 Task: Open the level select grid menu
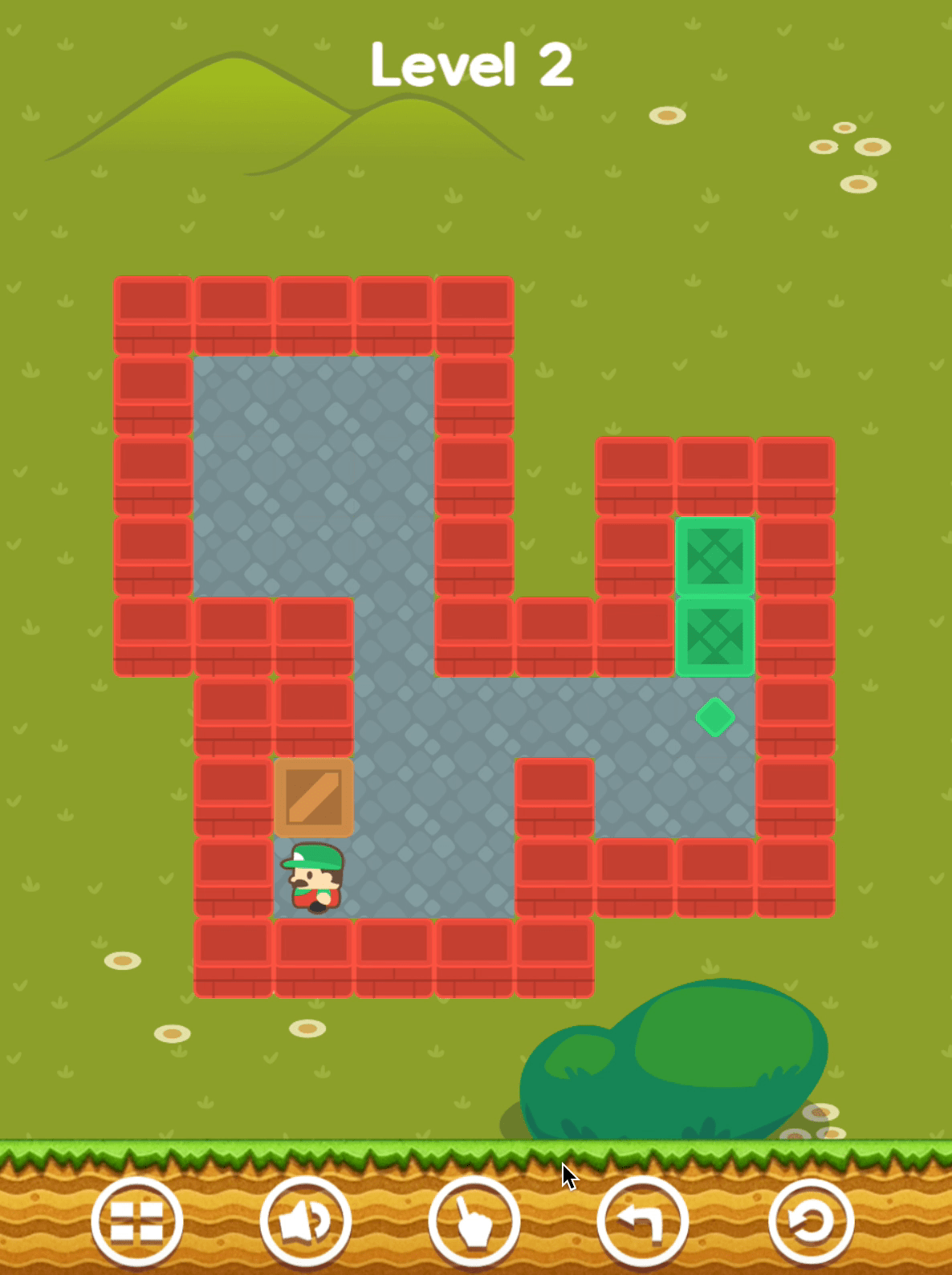tap(136, 1221)
